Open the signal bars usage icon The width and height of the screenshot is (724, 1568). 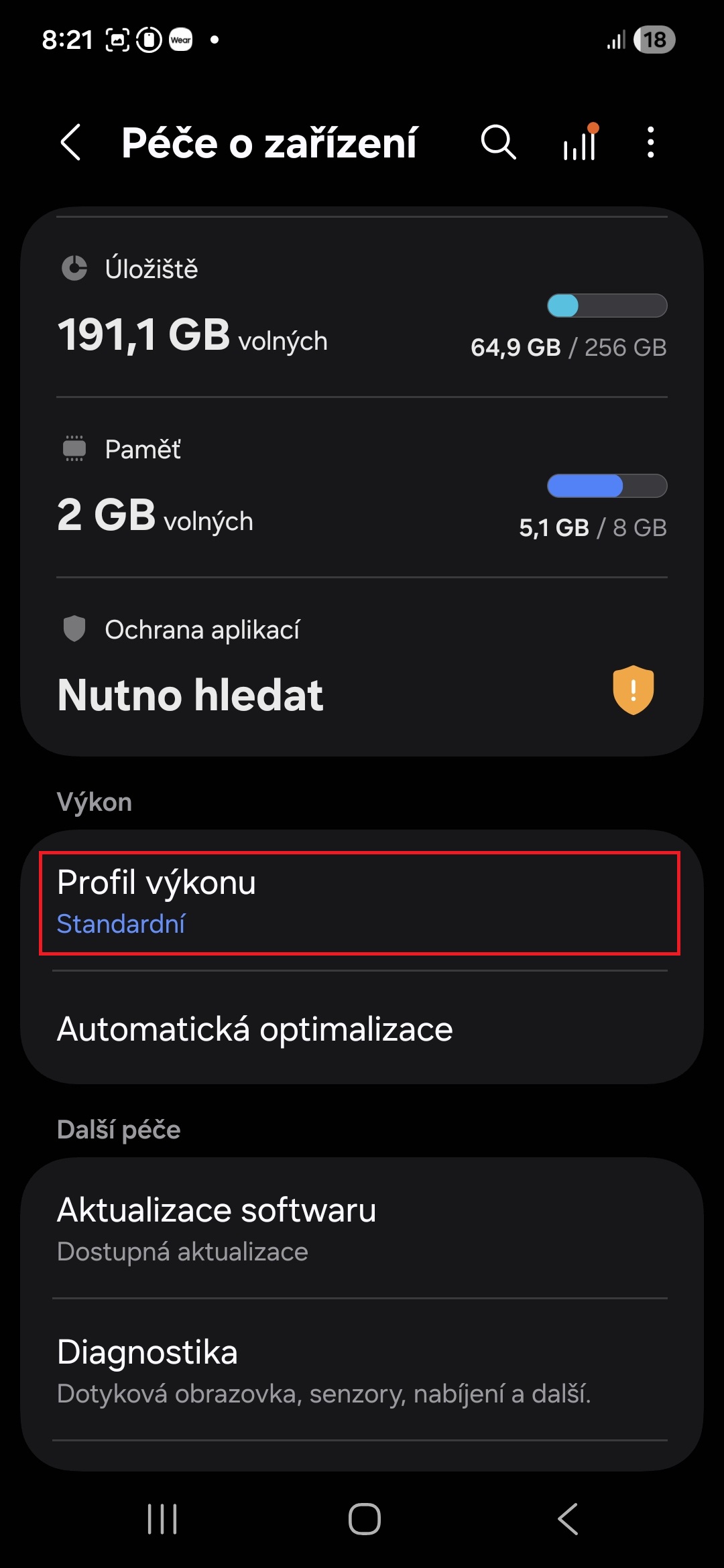point(580,143)
